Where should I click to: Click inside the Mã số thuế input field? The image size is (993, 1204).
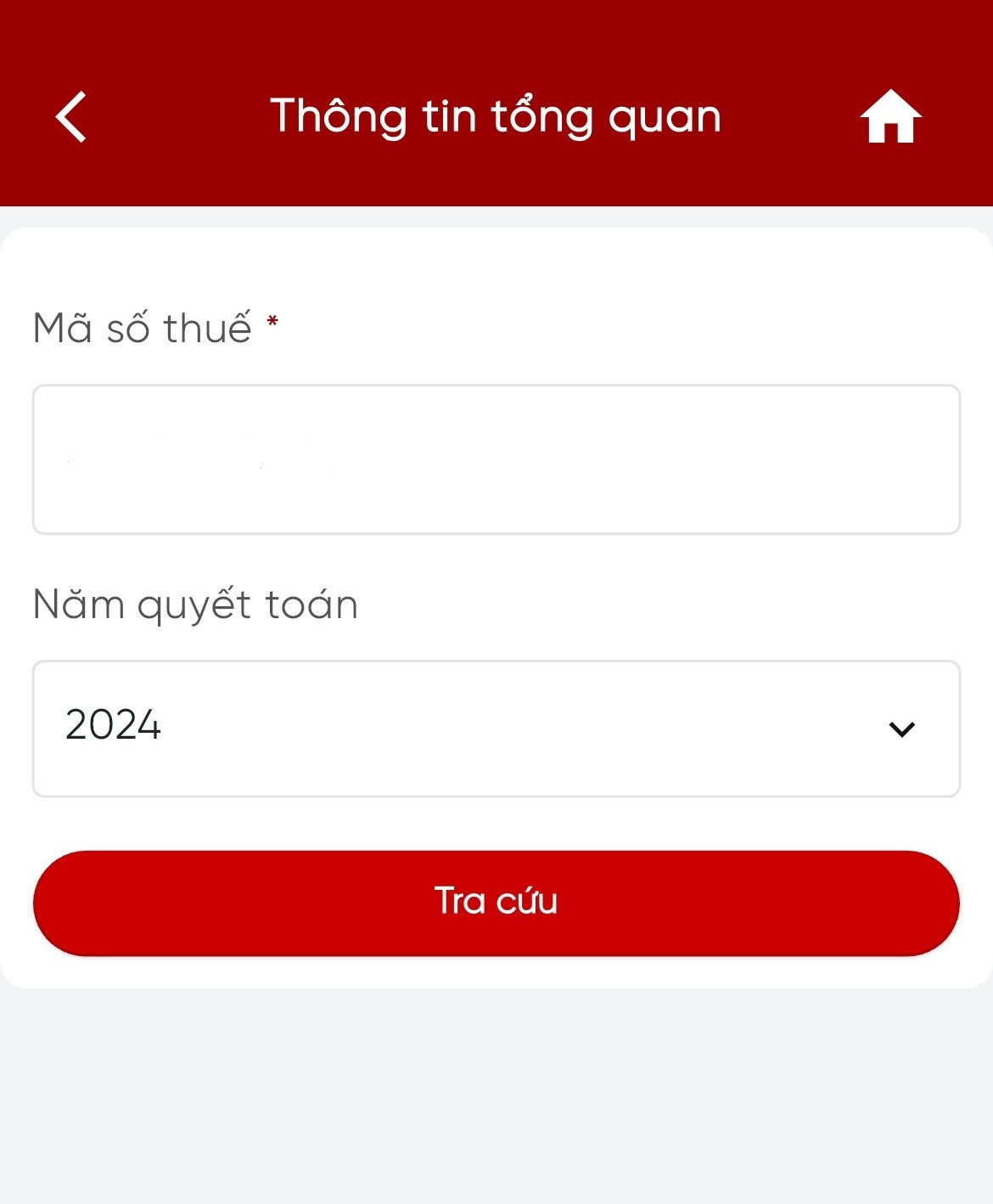[x=496, y=459]
